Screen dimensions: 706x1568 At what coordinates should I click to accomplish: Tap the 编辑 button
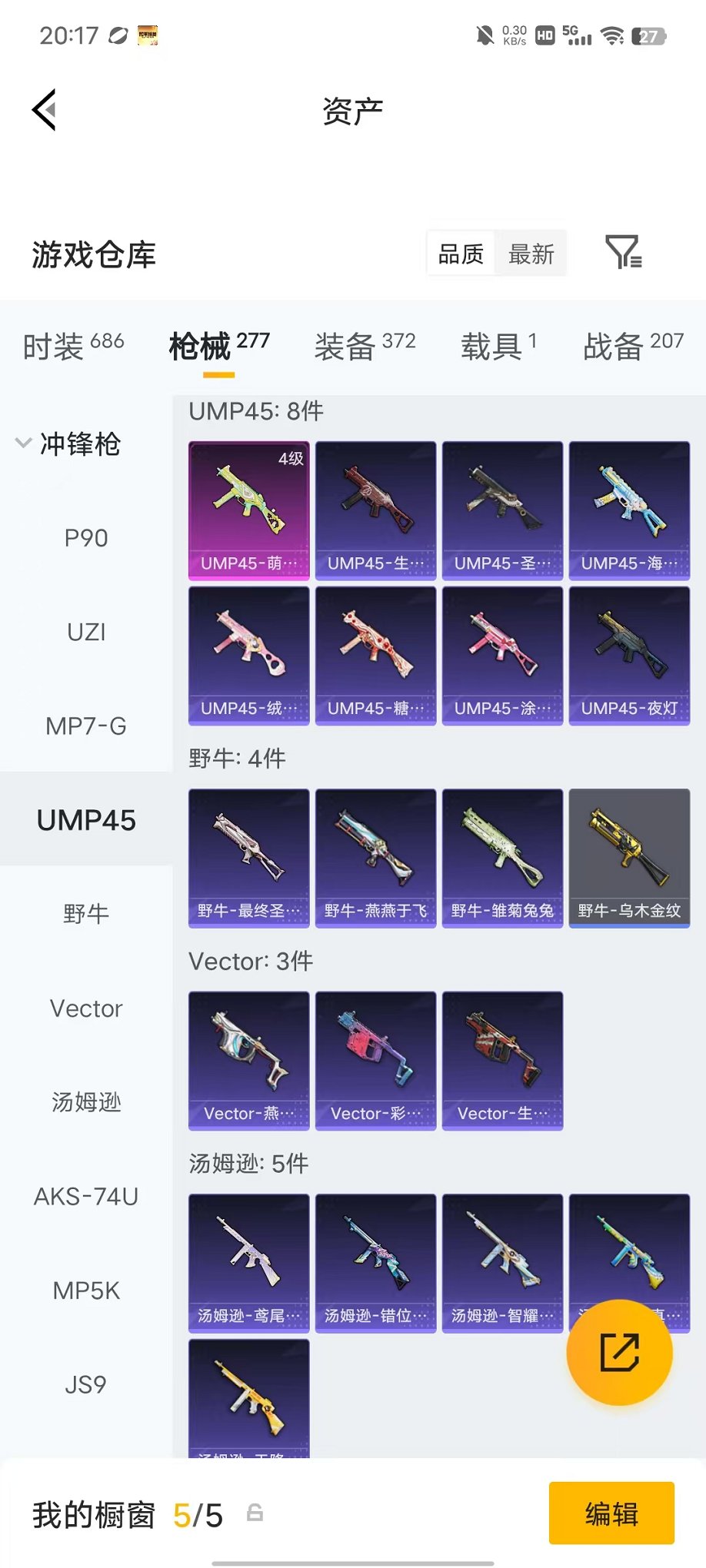[x=611, y=1513]
